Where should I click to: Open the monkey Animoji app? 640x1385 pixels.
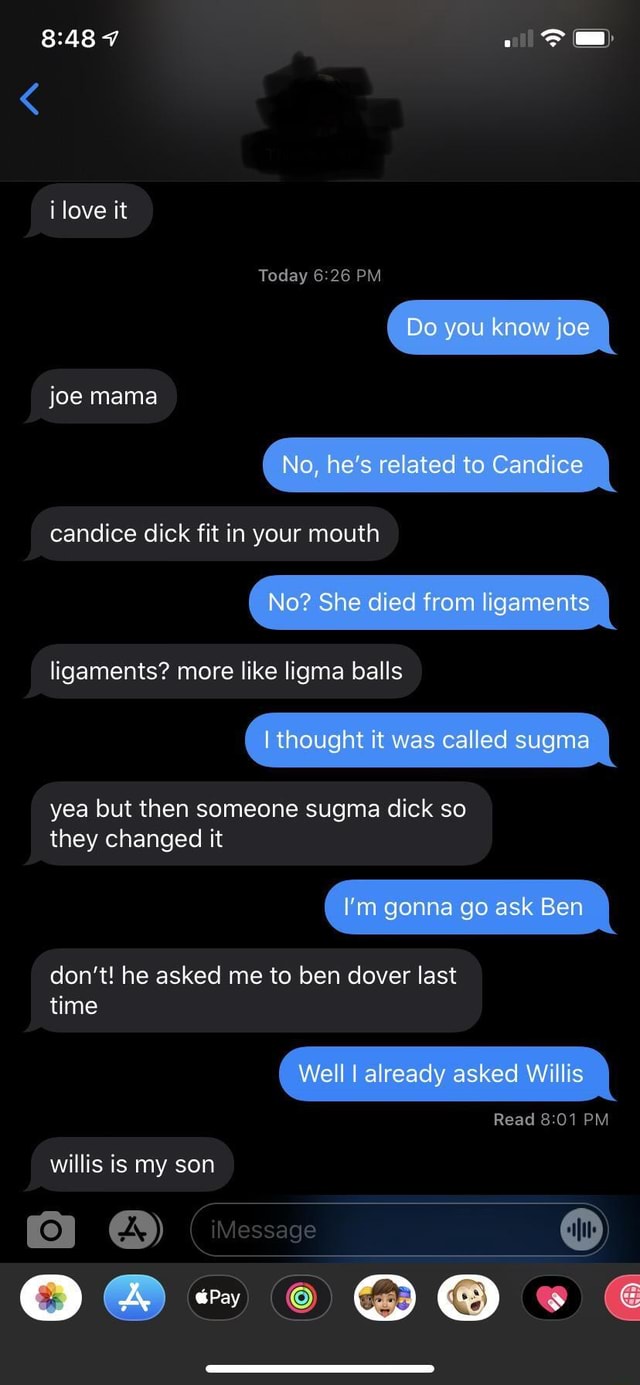coord(468,1297)
